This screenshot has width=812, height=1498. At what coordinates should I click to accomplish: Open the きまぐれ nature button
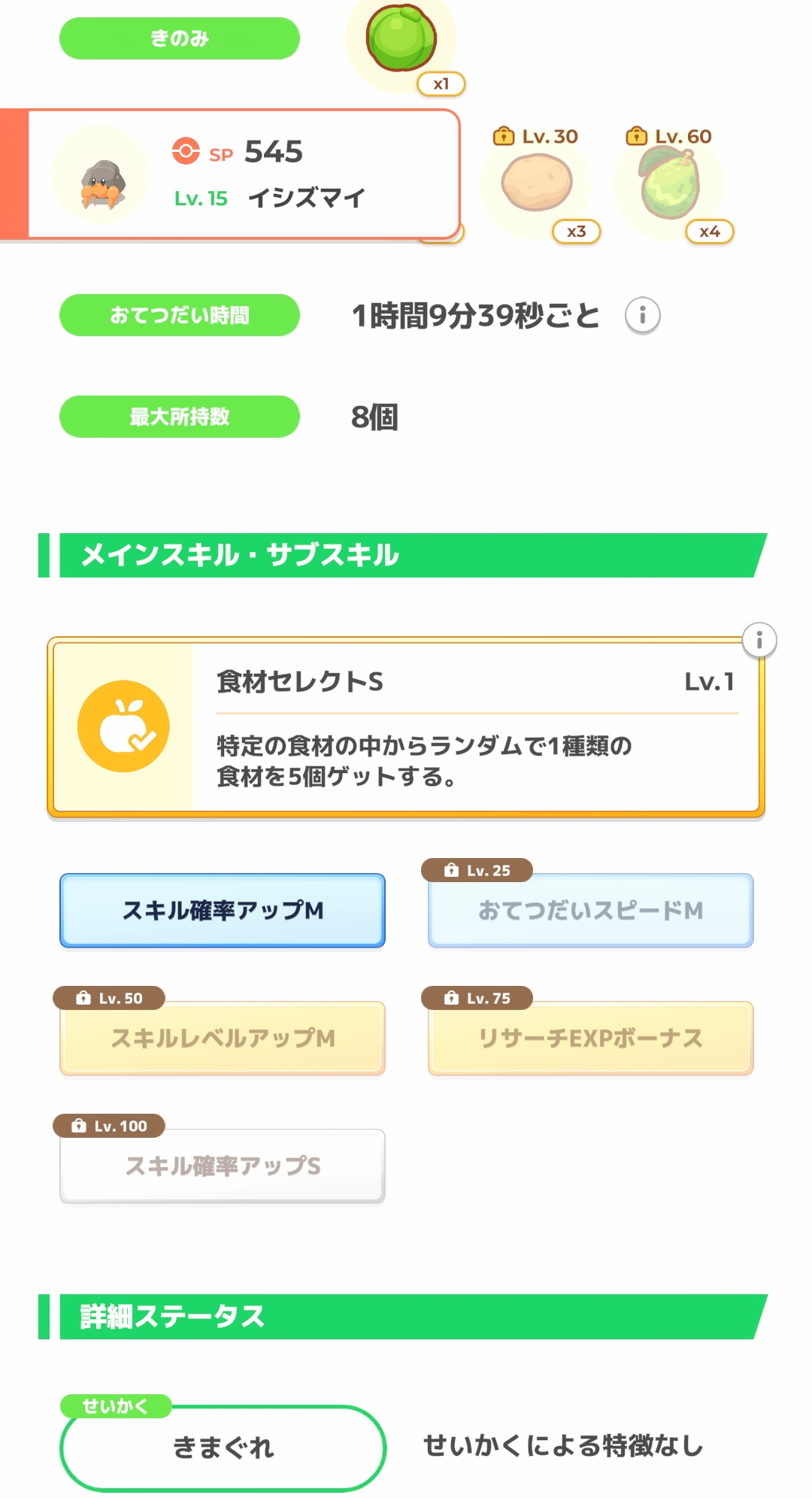223,1448
